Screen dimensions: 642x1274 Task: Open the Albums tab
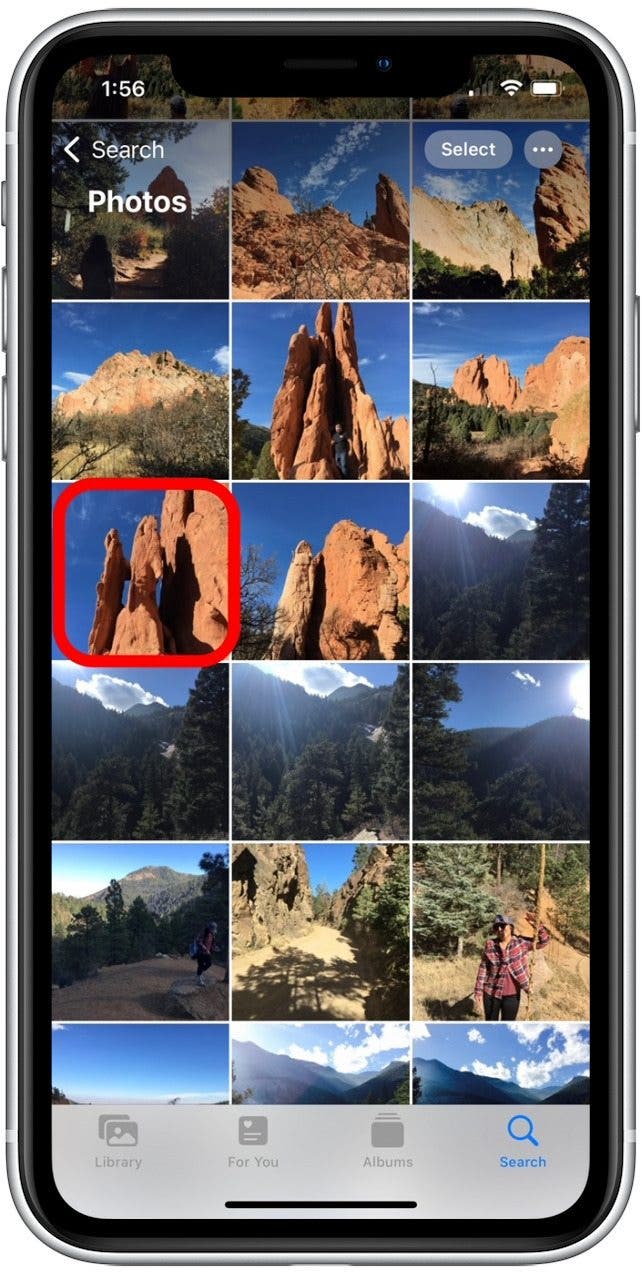point(388,1141)
